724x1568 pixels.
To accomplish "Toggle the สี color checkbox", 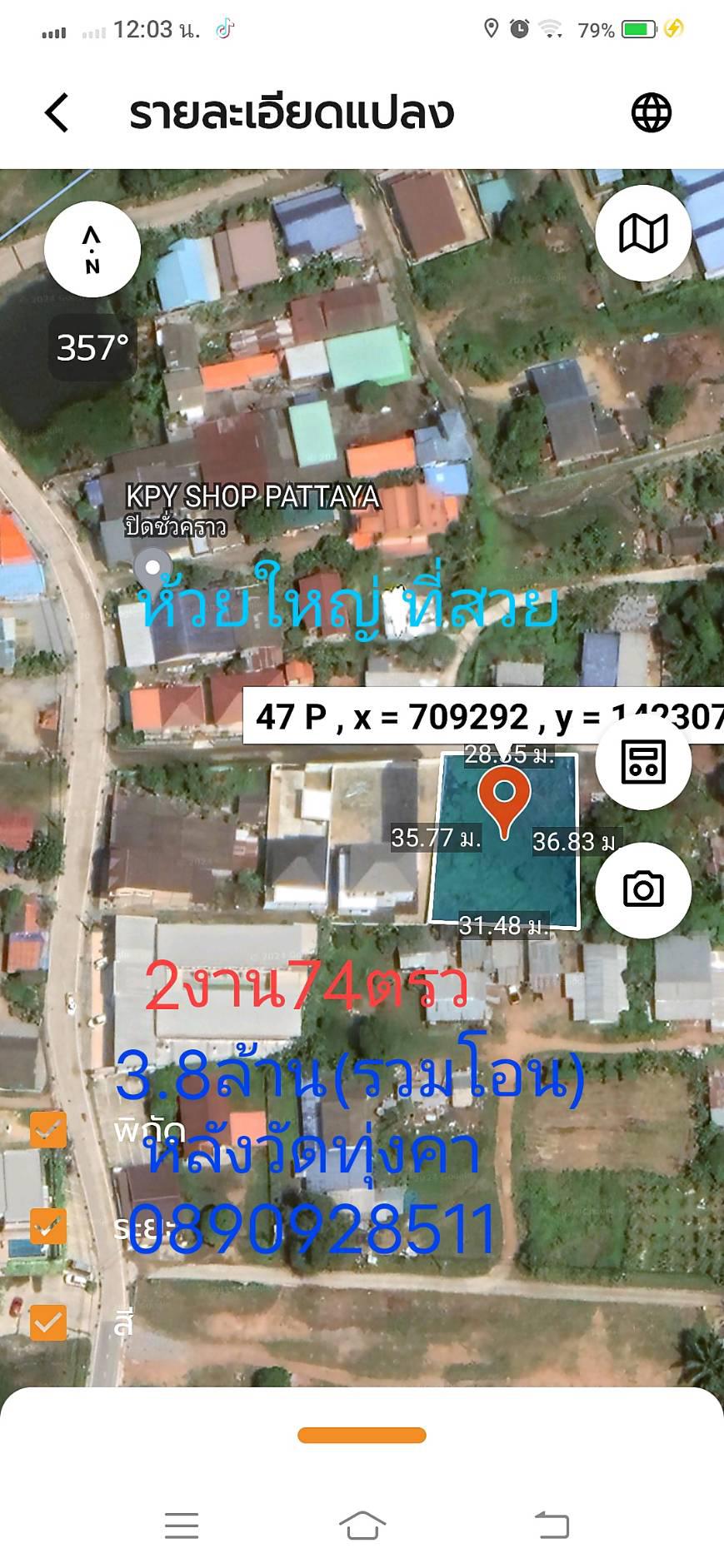I will (48, 1322).
